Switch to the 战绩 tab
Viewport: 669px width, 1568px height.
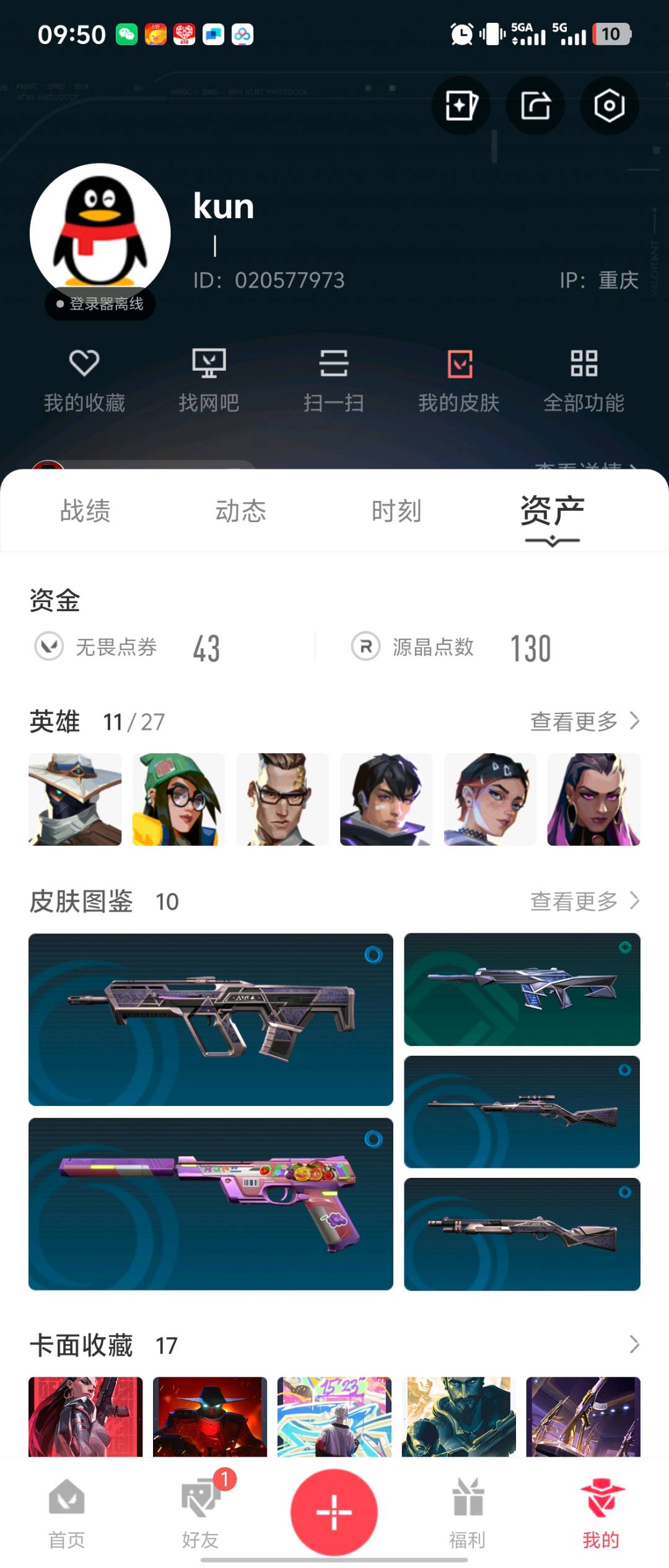(85, 511)
